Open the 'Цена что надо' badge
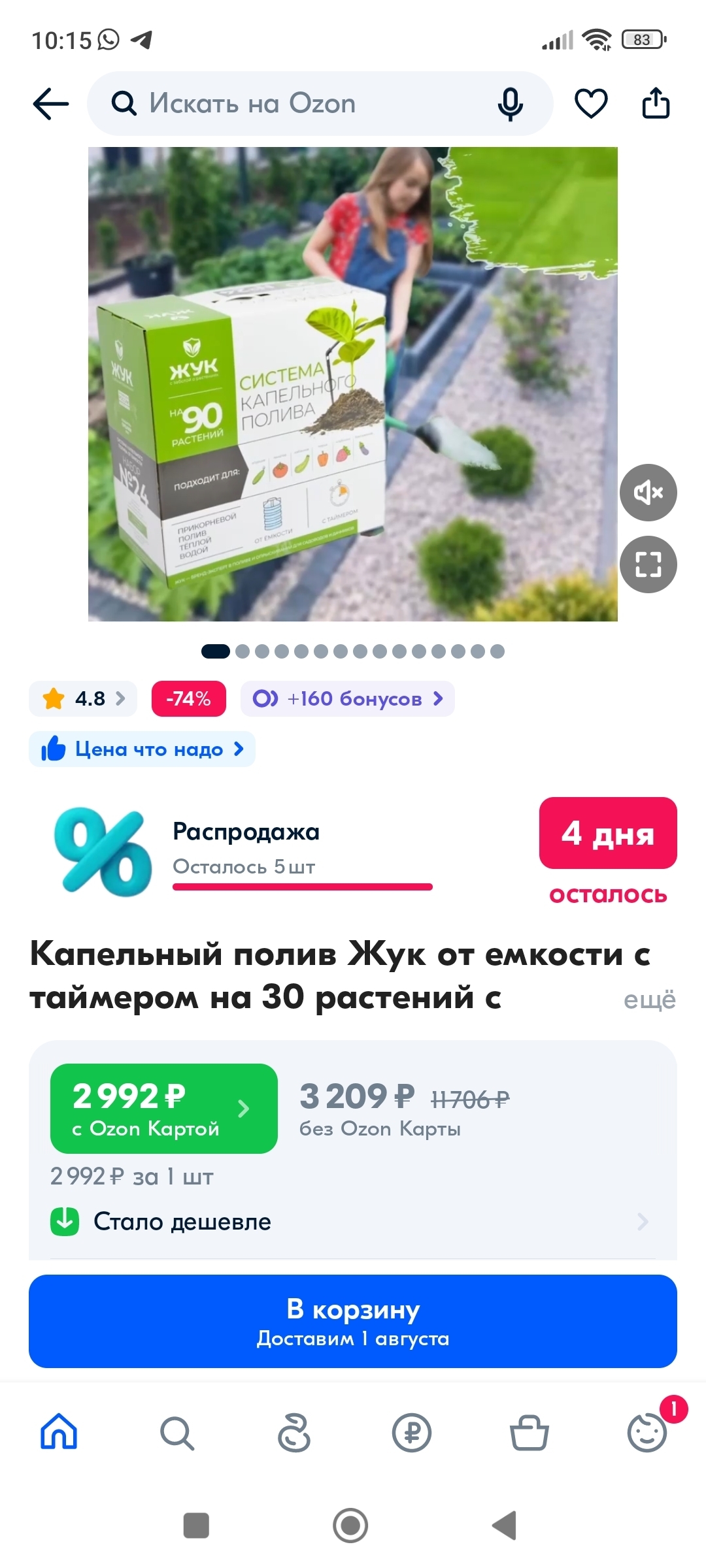This screenshot has height=1568, width=706. click(x=142, y=749)
